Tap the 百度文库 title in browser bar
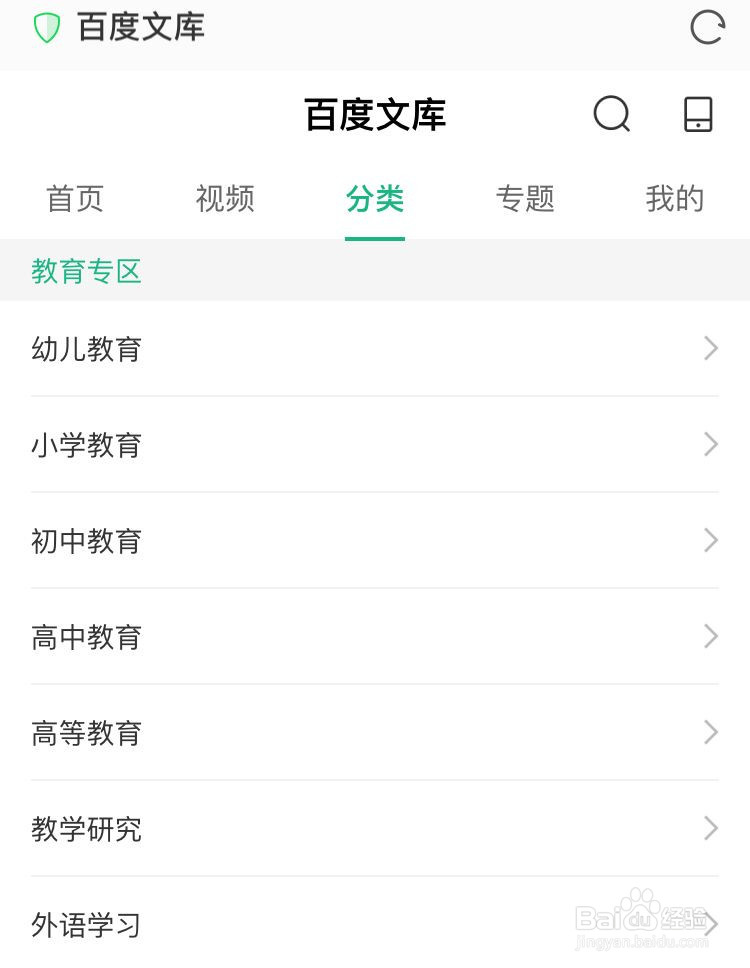This screenshot has width=750, height=968. [140, 27]
